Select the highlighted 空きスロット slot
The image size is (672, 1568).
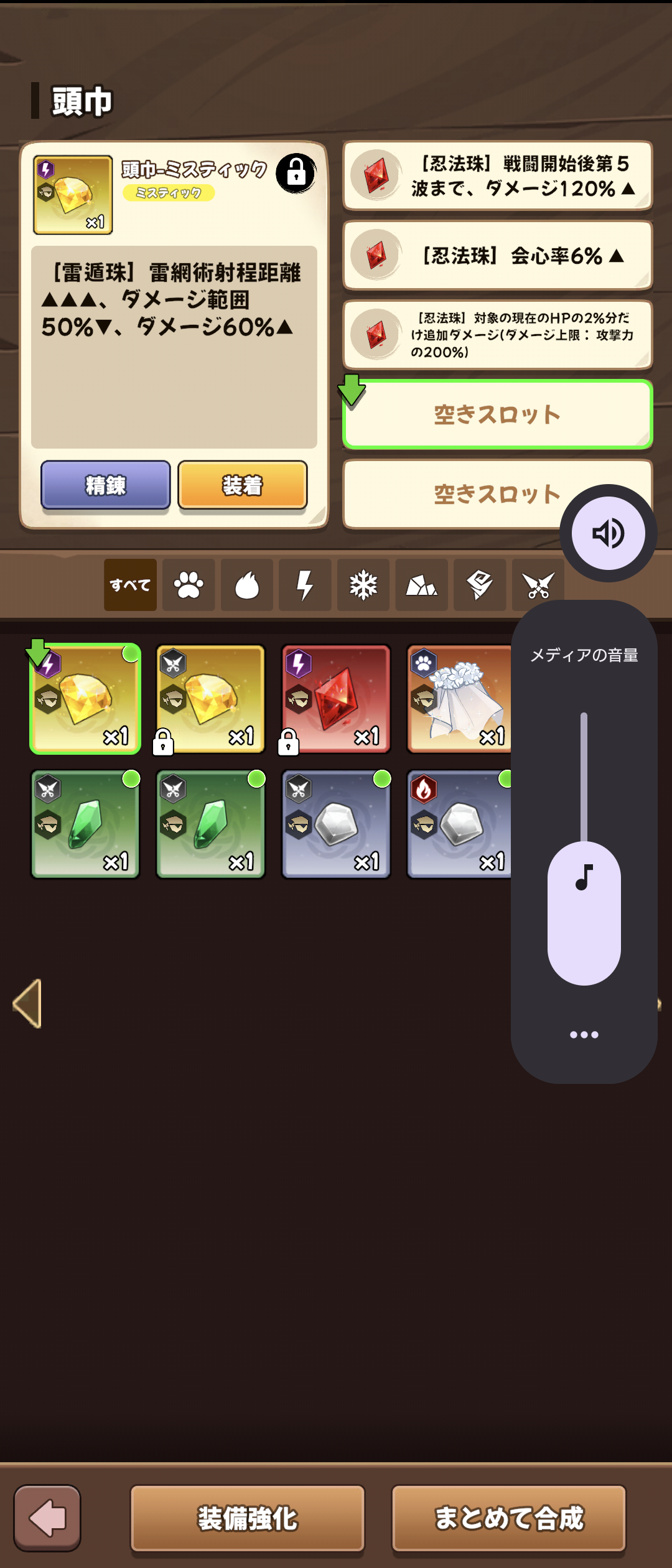coord(497,414)
